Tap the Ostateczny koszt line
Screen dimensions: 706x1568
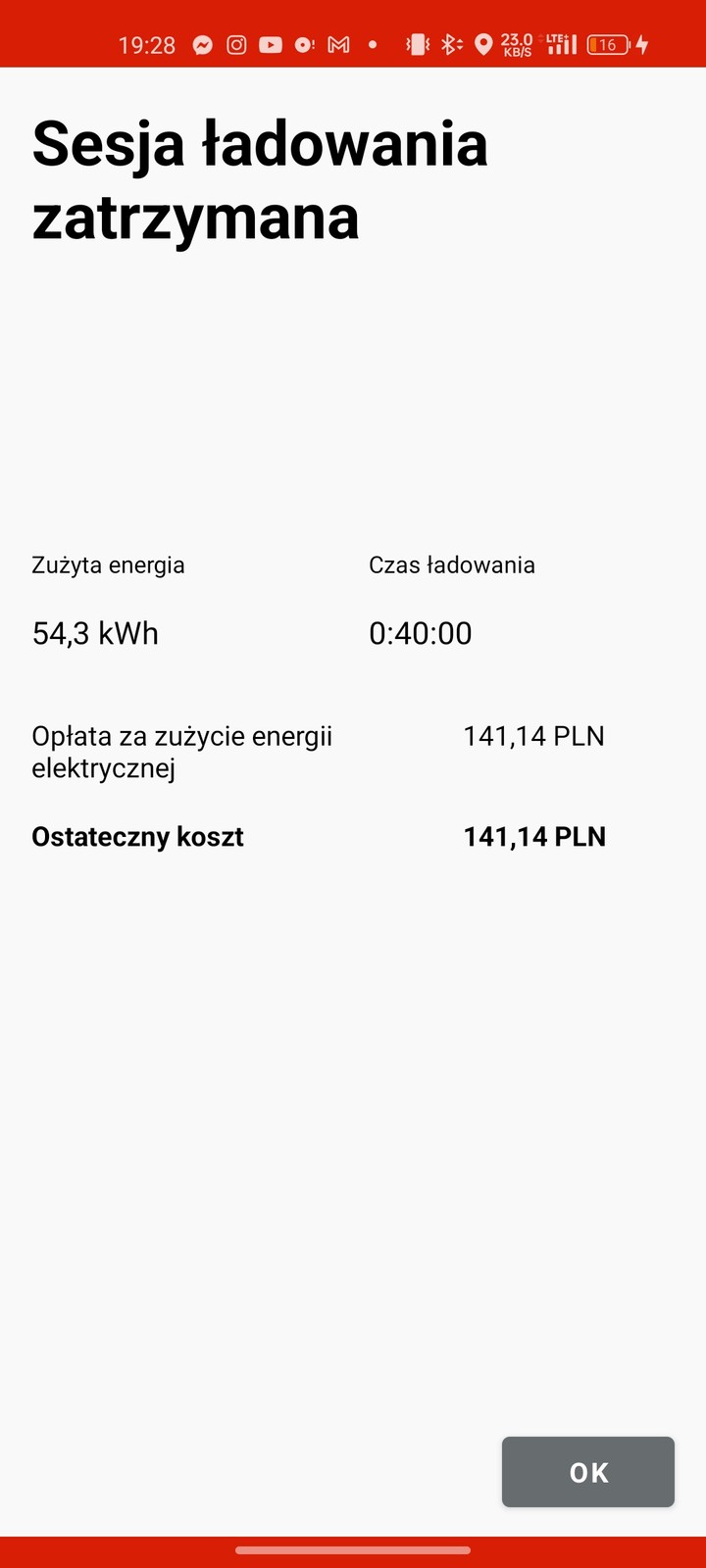[137, 836]
